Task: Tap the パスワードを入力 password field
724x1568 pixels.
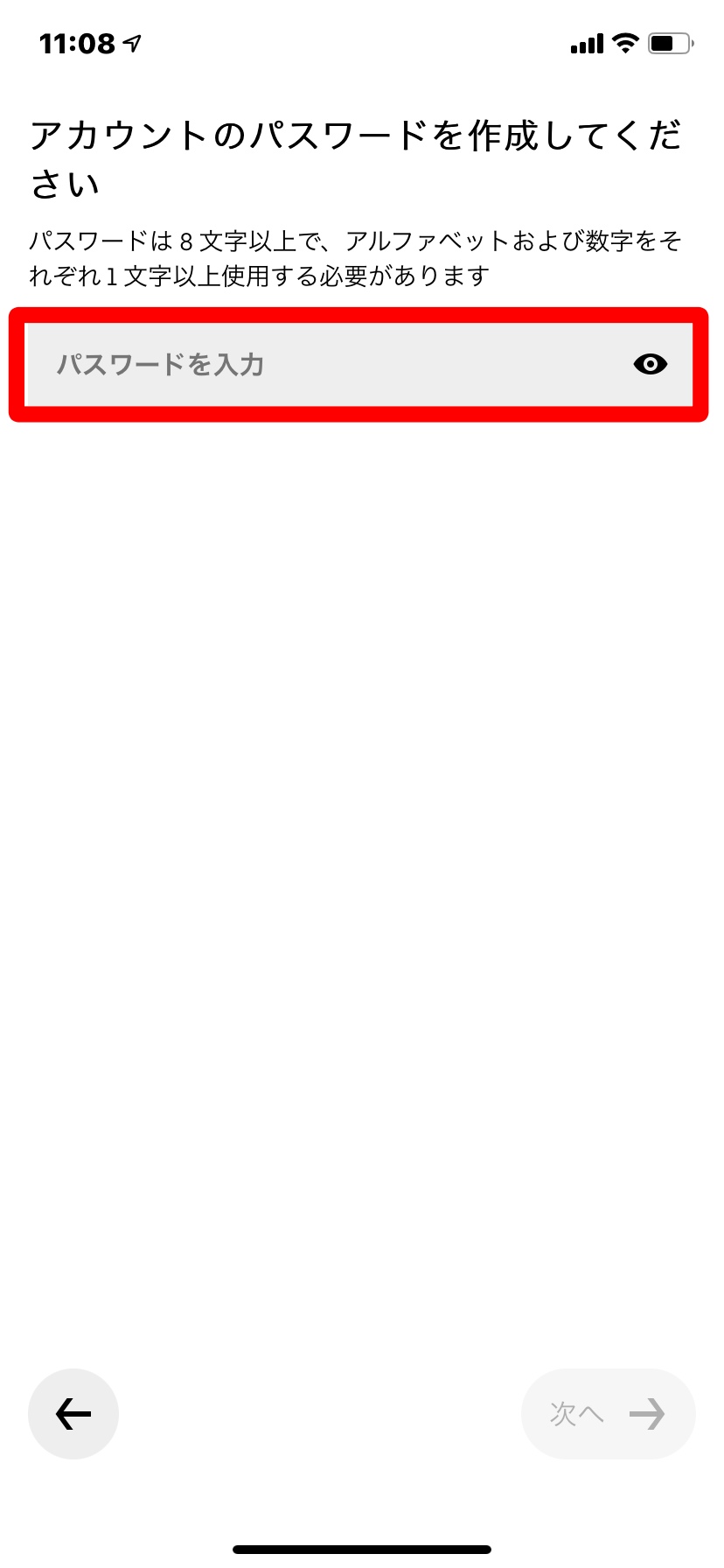Action: pos(359,365)
